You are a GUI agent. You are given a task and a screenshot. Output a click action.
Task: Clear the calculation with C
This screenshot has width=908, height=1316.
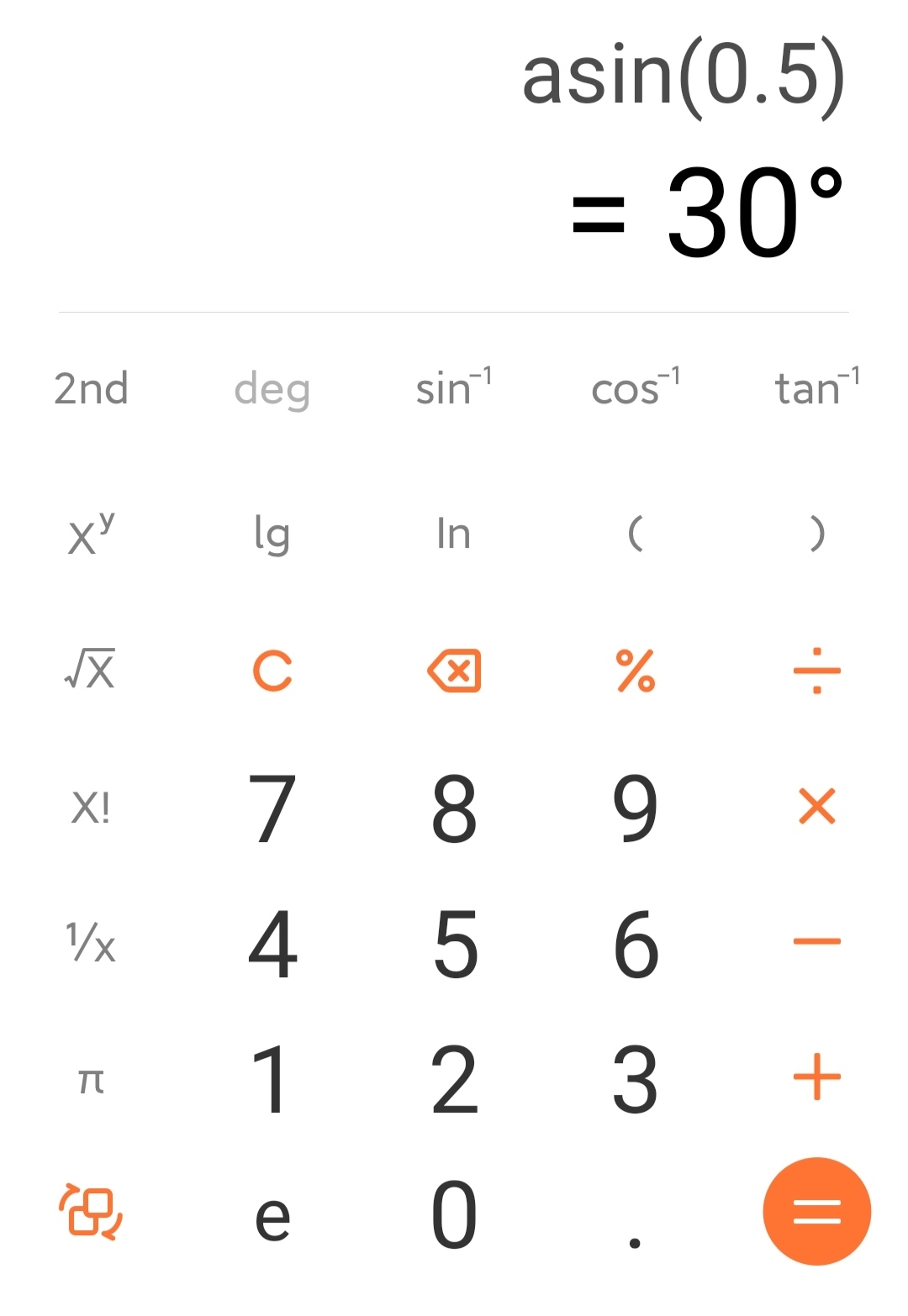(x=272, y=671)
